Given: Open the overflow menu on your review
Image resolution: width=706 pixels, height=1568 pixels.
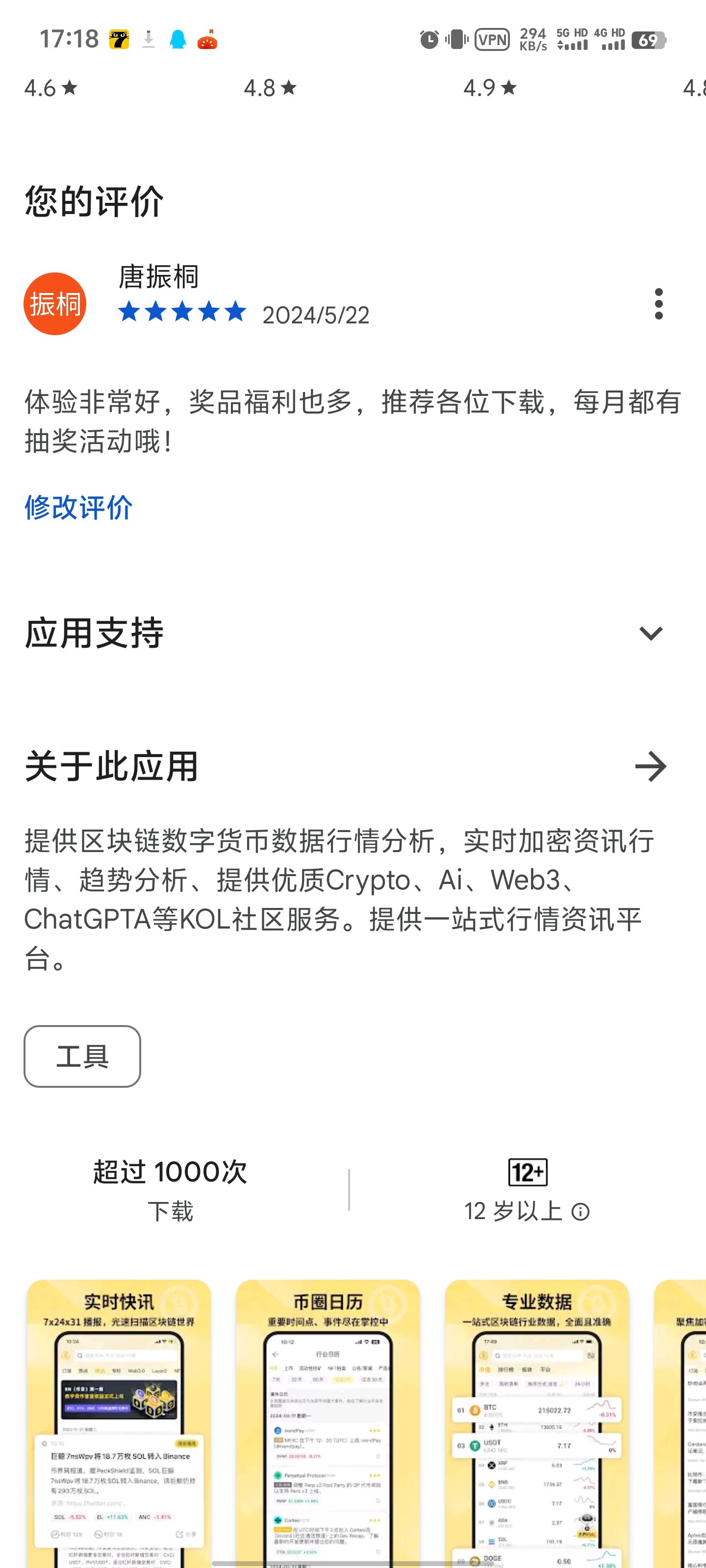Looking at the screenshot, I should 658,304.
